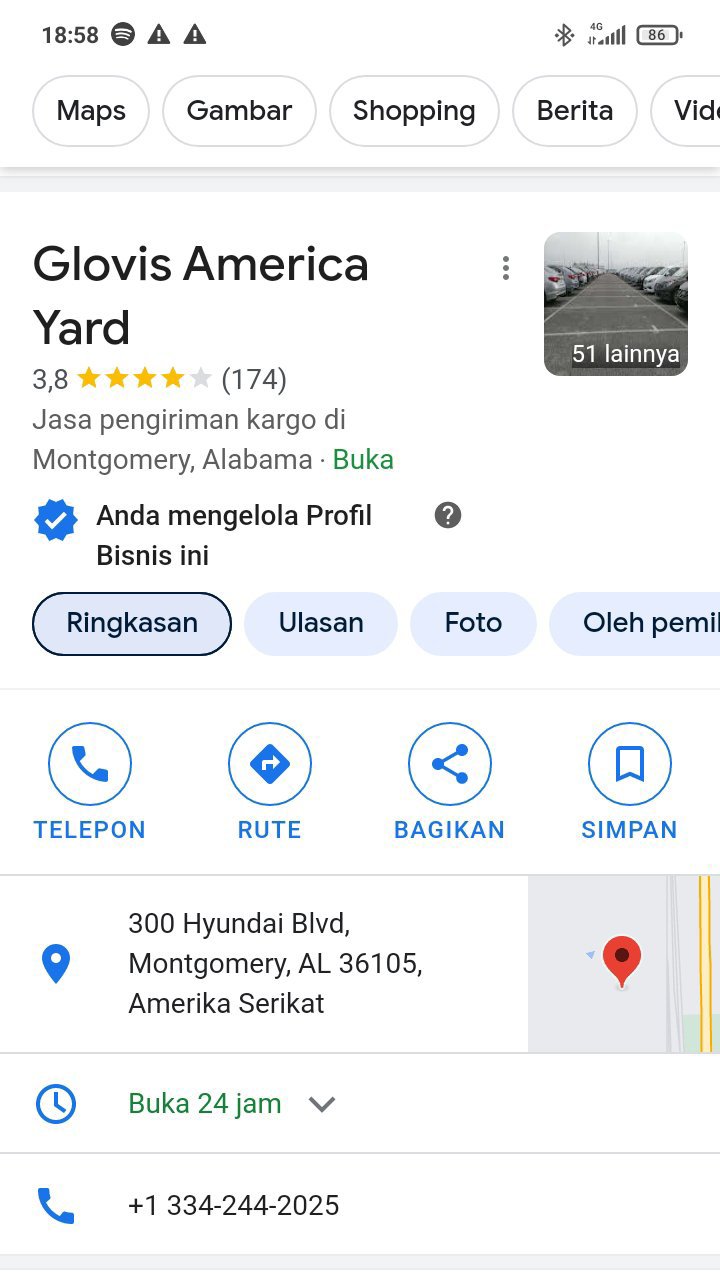The image size is (720, 1280).
Task: Share this place using Bagikan
Action: [450, 783]
